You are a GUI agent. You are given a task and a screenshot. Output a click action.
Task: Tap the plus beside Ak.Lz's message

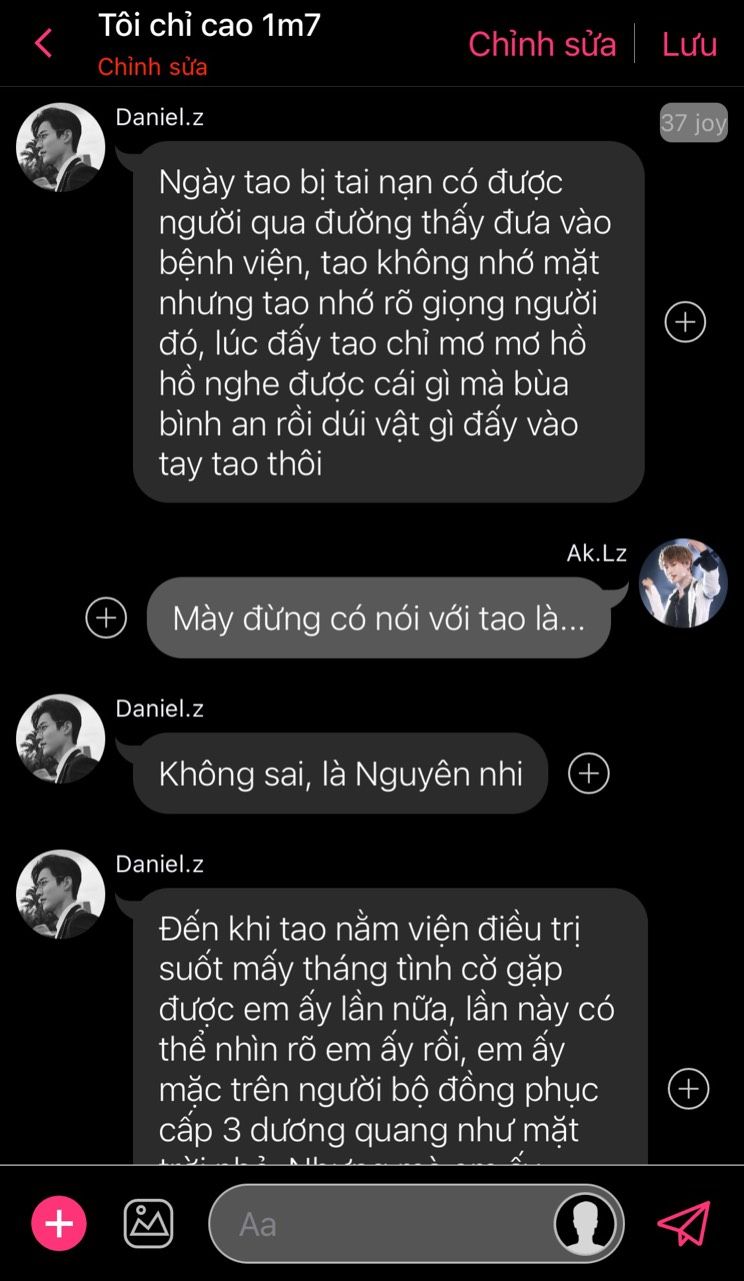[x=106, y=617]
